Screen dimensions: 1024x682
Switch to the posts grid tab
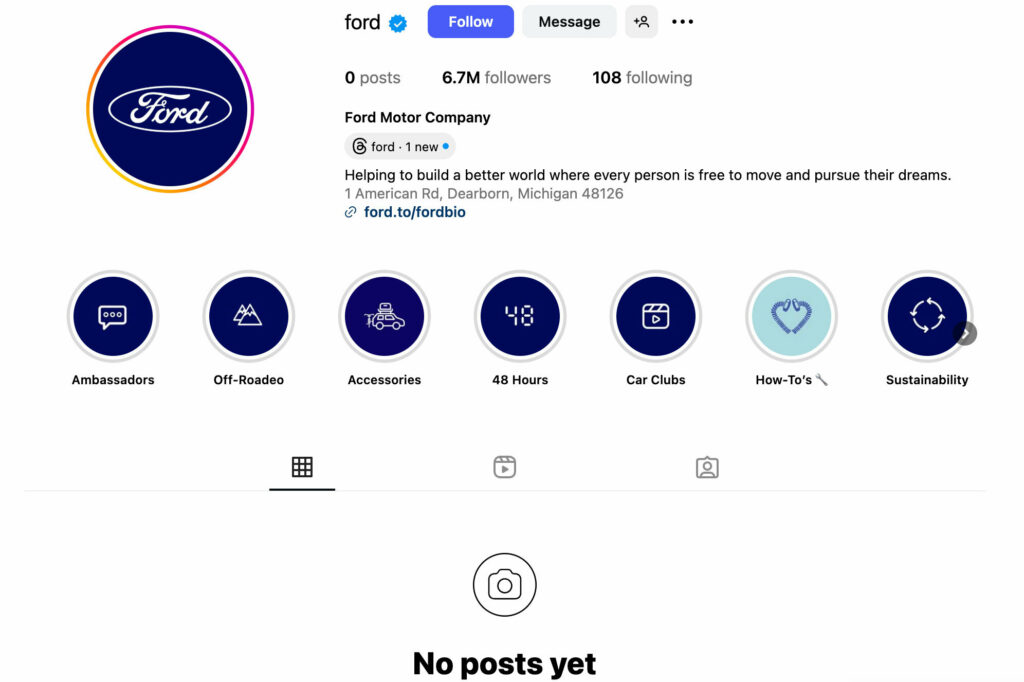(x=302, y=467)
